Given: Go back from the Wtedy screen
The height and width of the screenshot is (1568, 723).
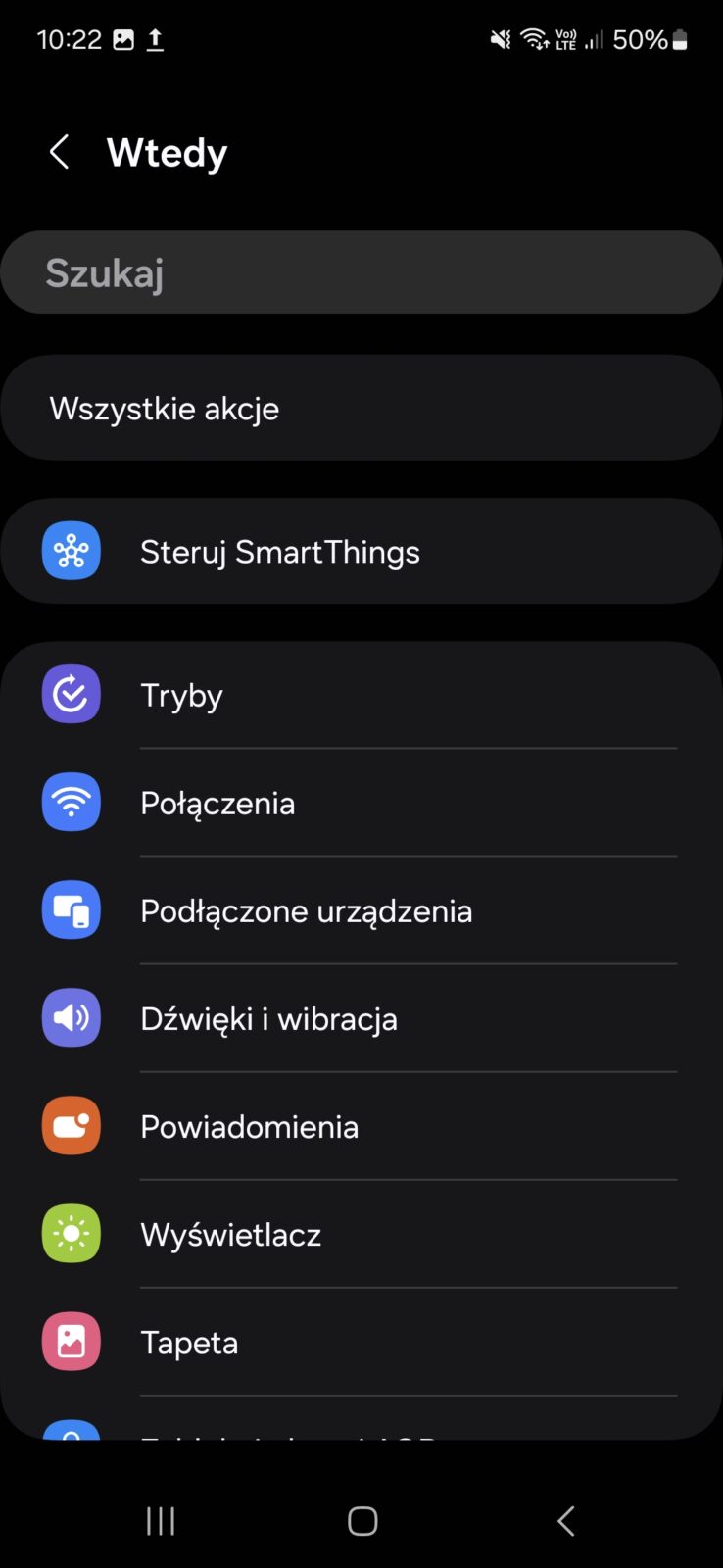Looking at the screenshot, I should [60, 153].
